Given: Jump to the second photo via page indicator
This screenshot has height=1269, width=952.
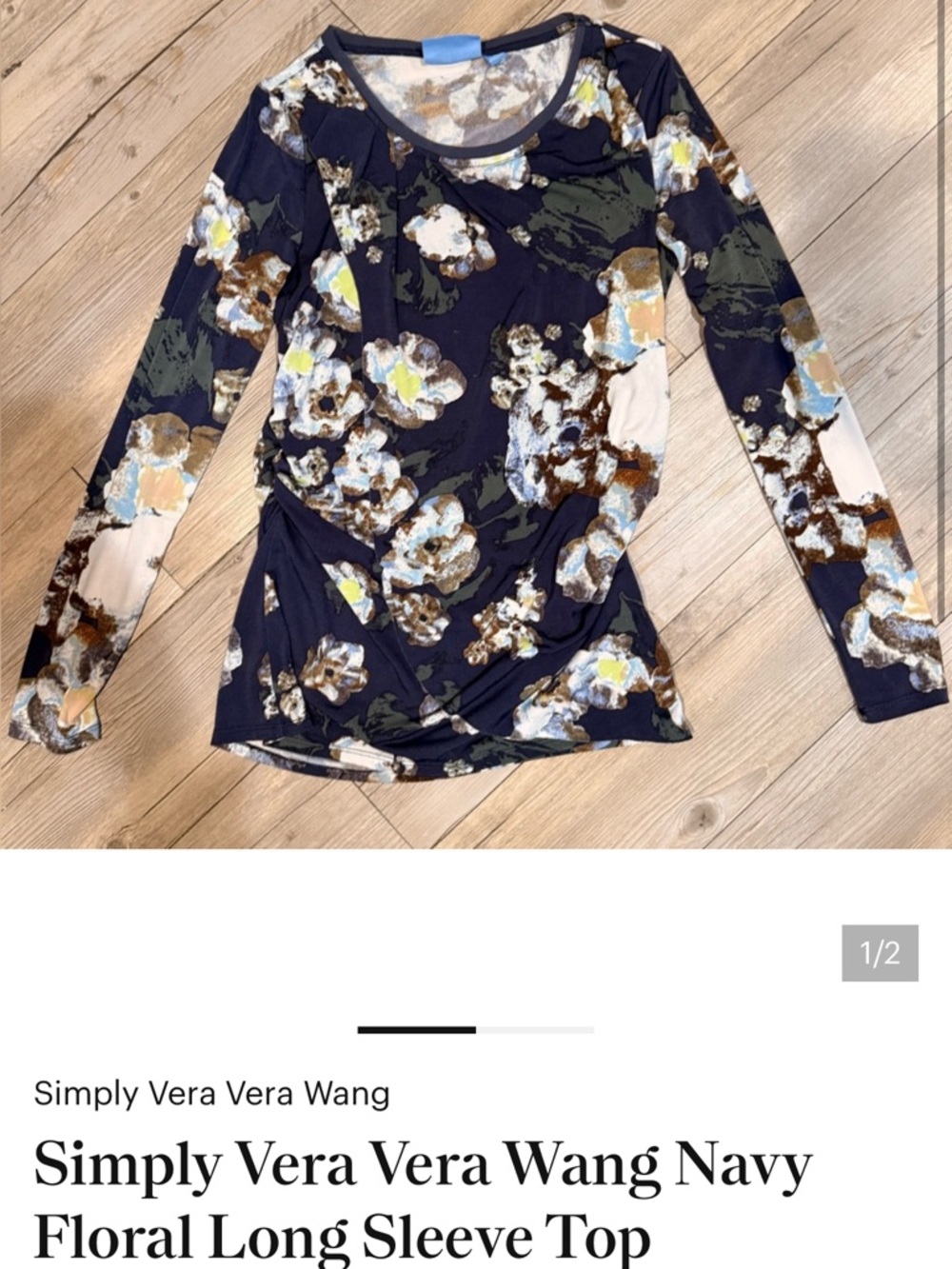Looking at the screenshot, I should click(535, 1030).
